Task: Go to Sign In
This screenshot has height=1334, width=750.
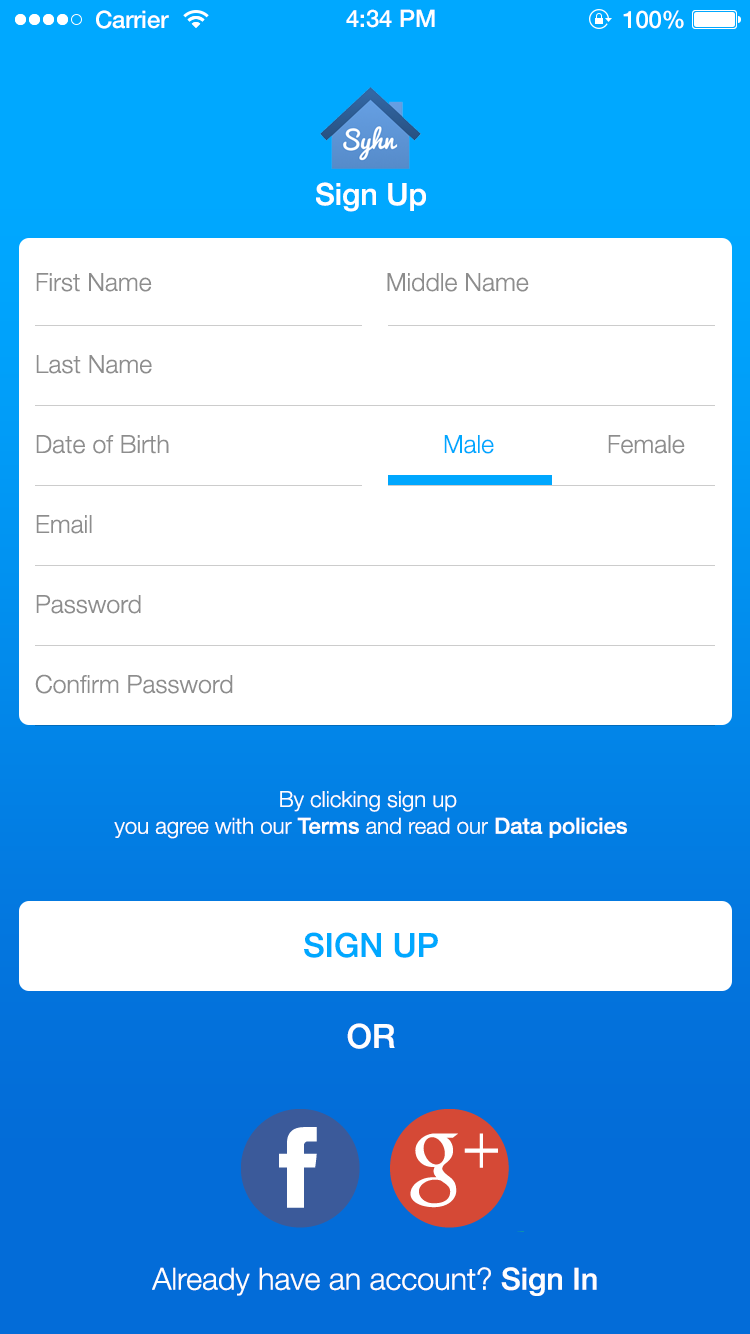Action: click(549, 1280)
